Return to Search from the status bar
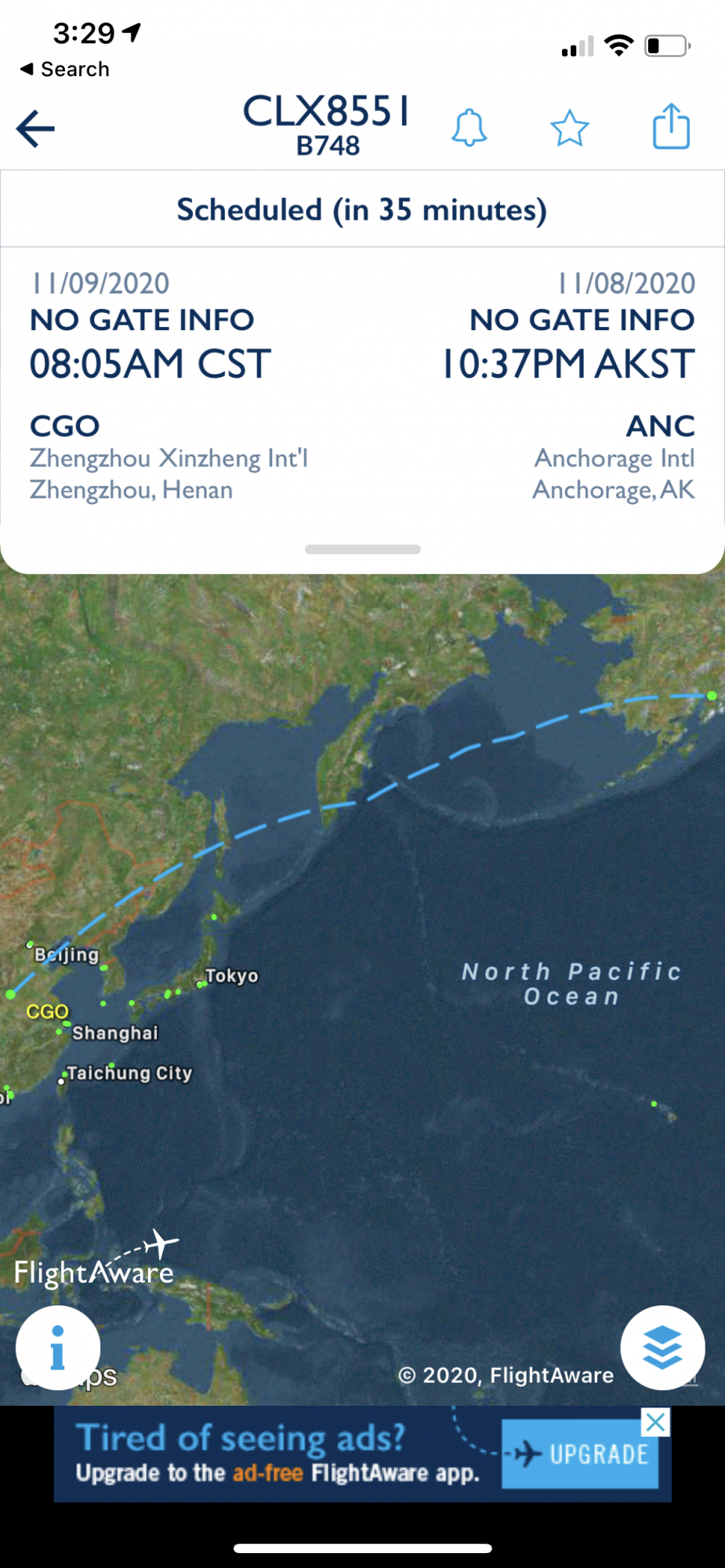Image resolution: width=725 pixels, height=1568 pixels. tap(64, 69)
